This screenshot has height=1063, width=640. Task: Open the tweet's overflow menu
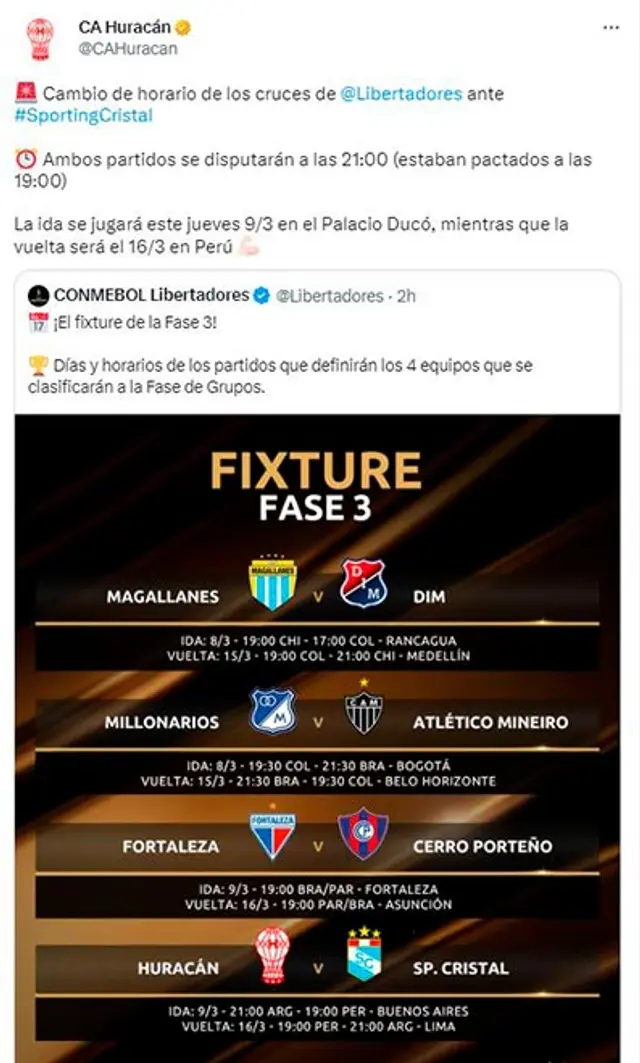pos(611,27)
